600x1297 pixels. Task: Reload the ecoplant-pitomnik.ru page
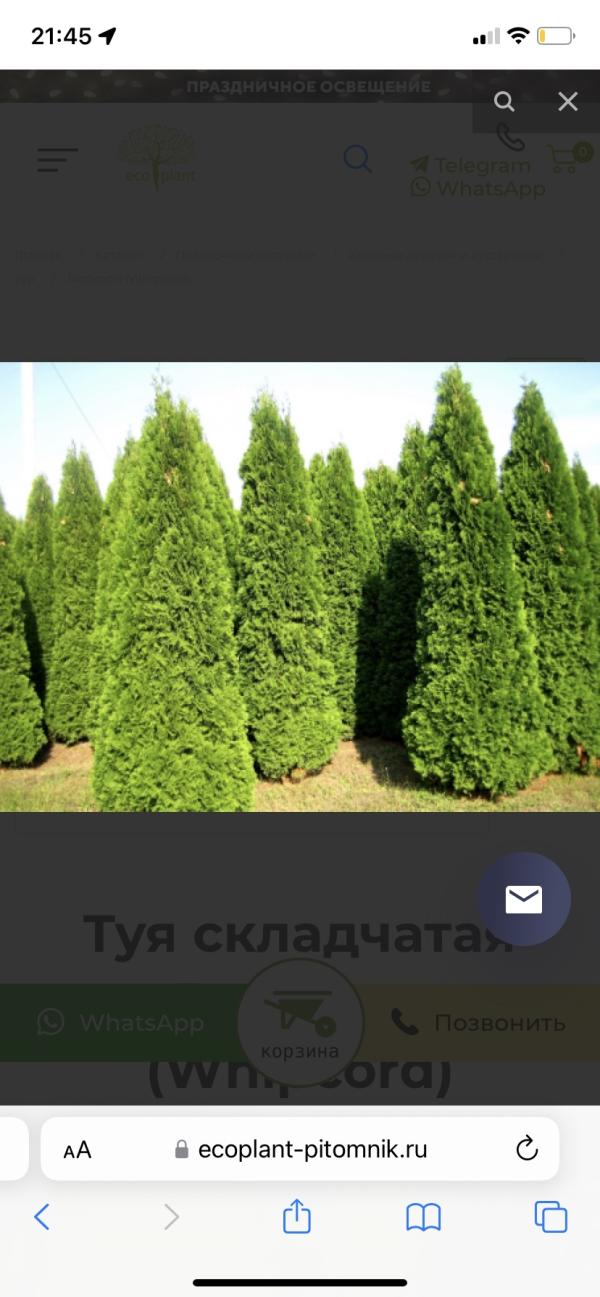pyautogui.click(x=527, y=1149)
